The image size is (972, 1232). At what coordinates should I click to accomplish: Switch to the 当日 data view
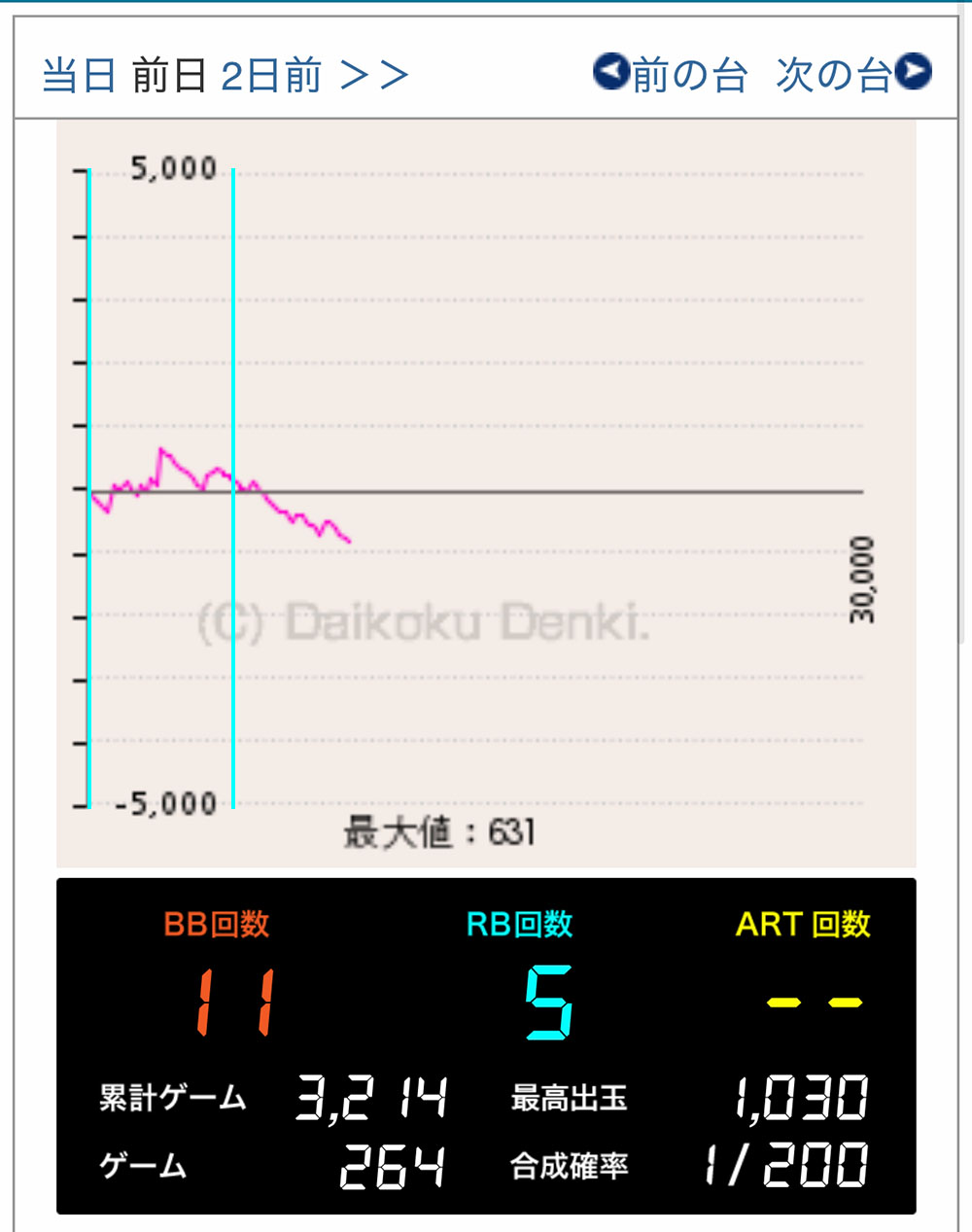pyautogui.click(x=78, y=76)
